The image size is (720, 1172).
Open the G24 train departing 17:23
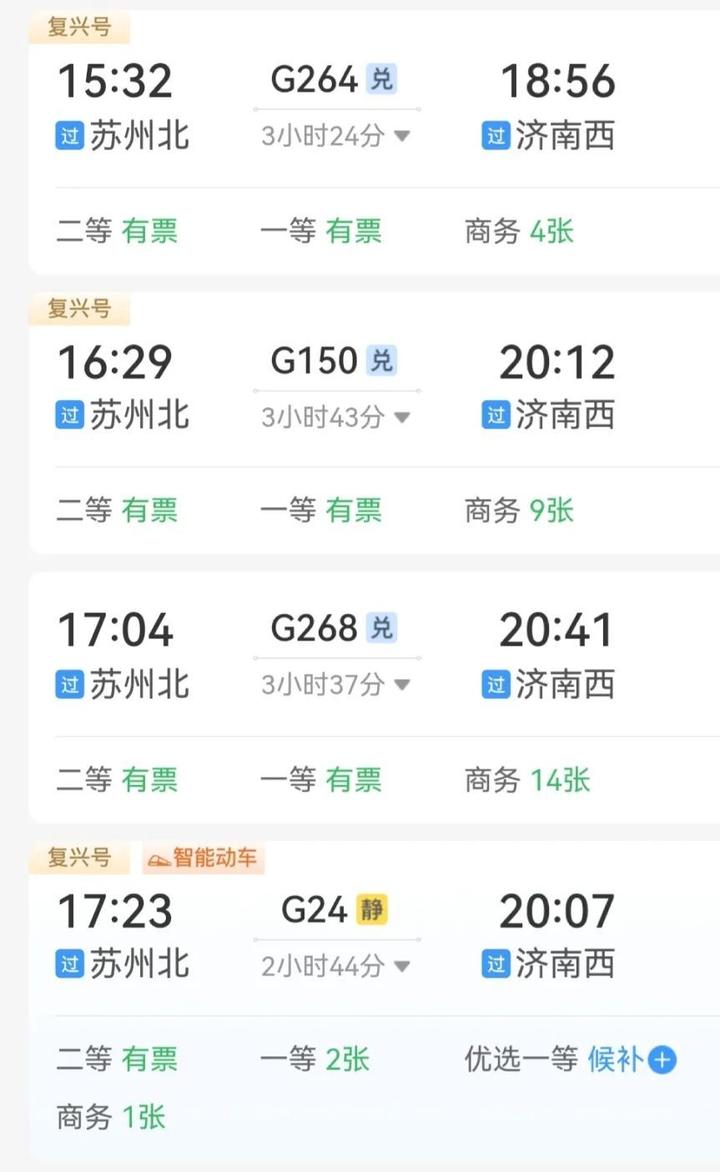(x=374, y=1002)
